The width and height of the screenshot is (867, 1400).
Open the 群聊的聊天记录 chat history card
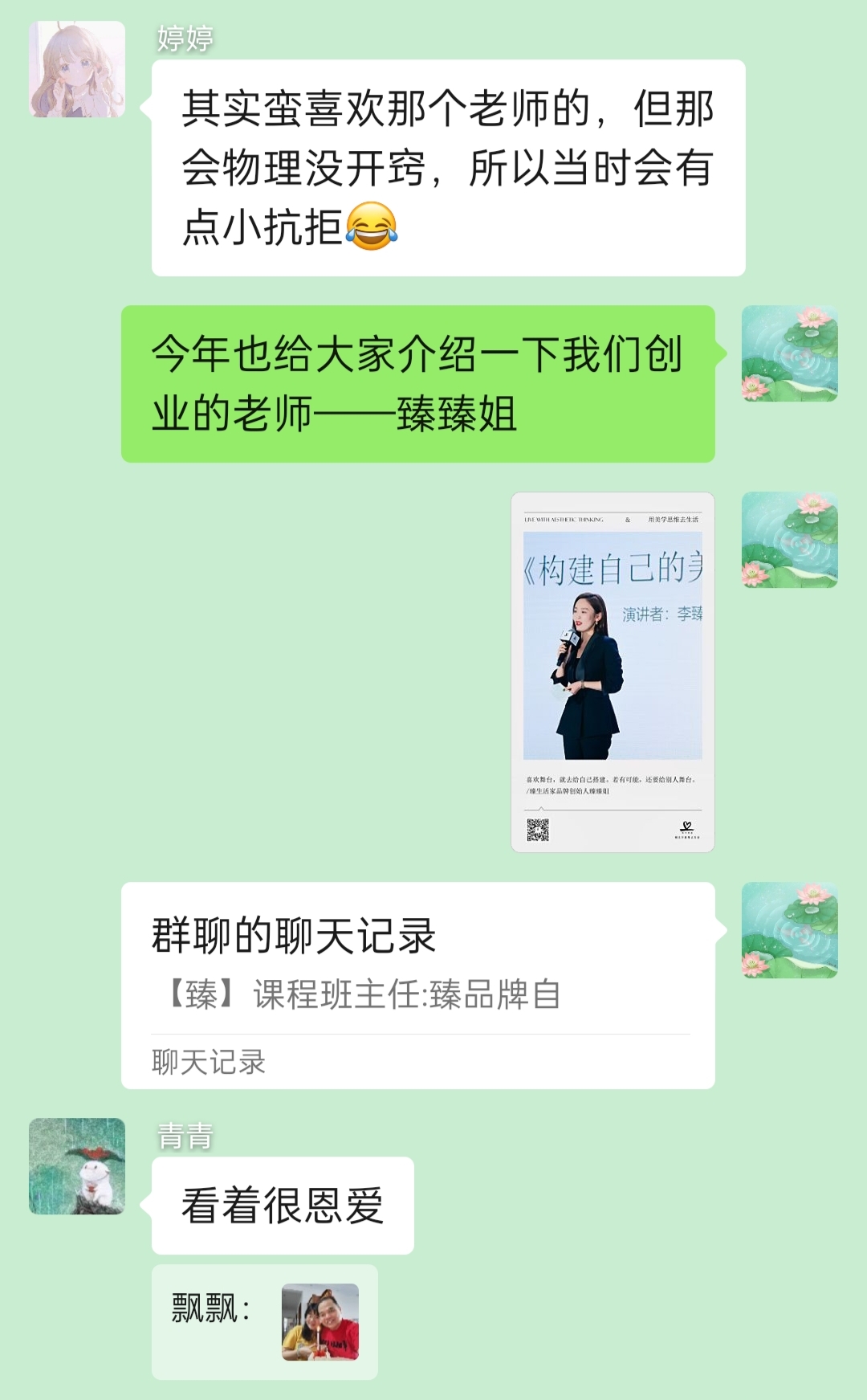[x=417, y=985]
